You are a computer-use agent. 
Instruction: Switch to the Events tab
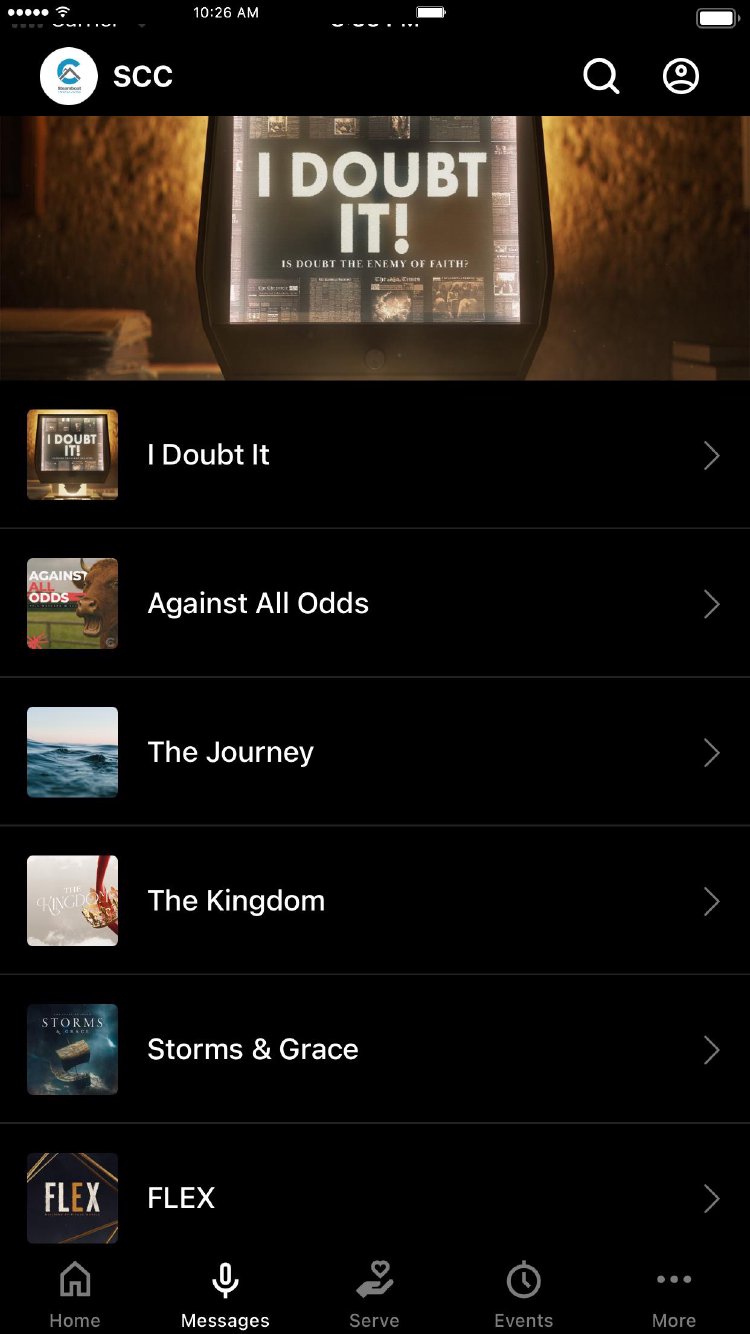click(x=523, y=1295)
